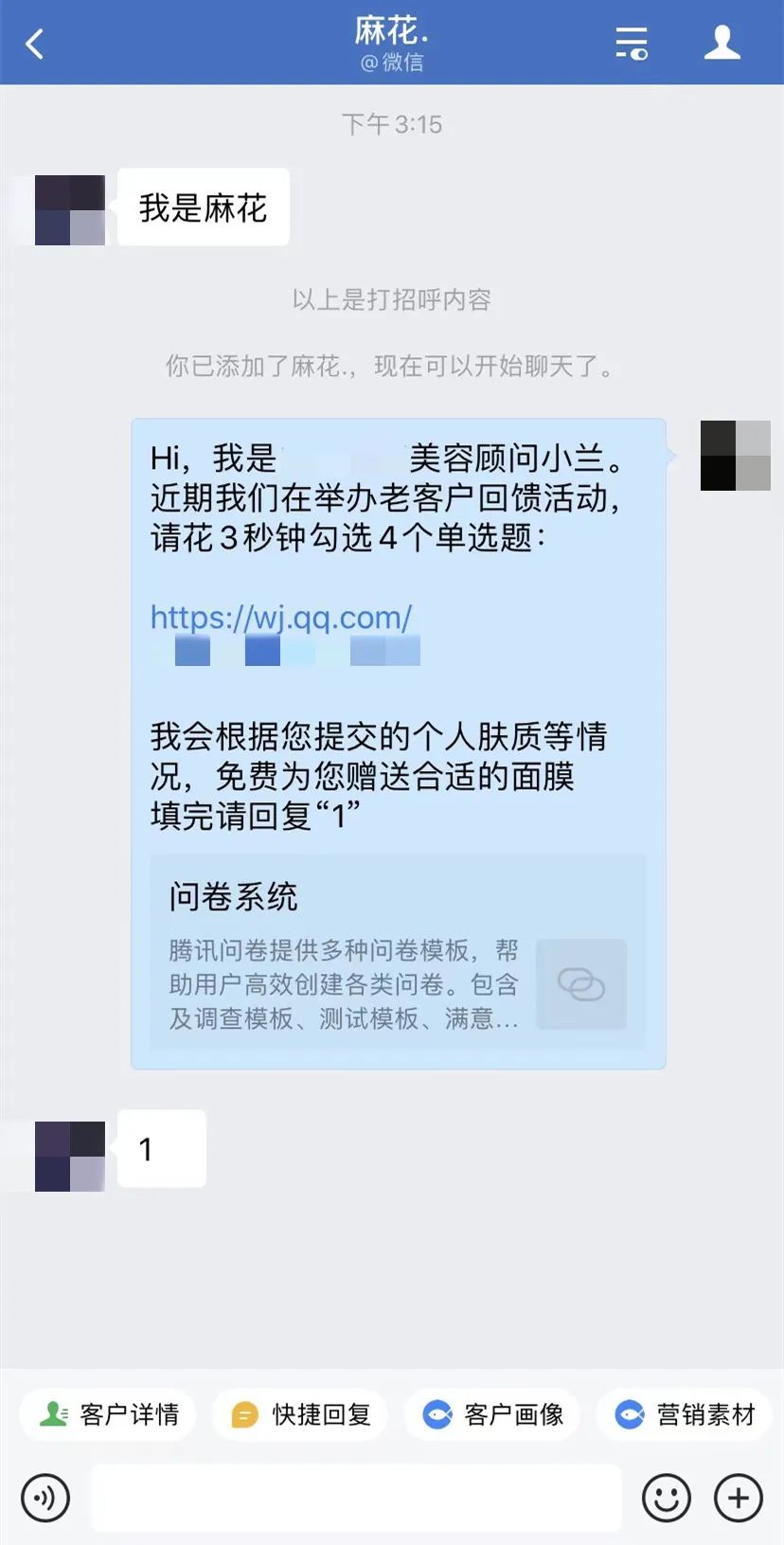The image size is (784, 1545).
Task: Focus the message input field
Action: click(x=356, y=1498)
